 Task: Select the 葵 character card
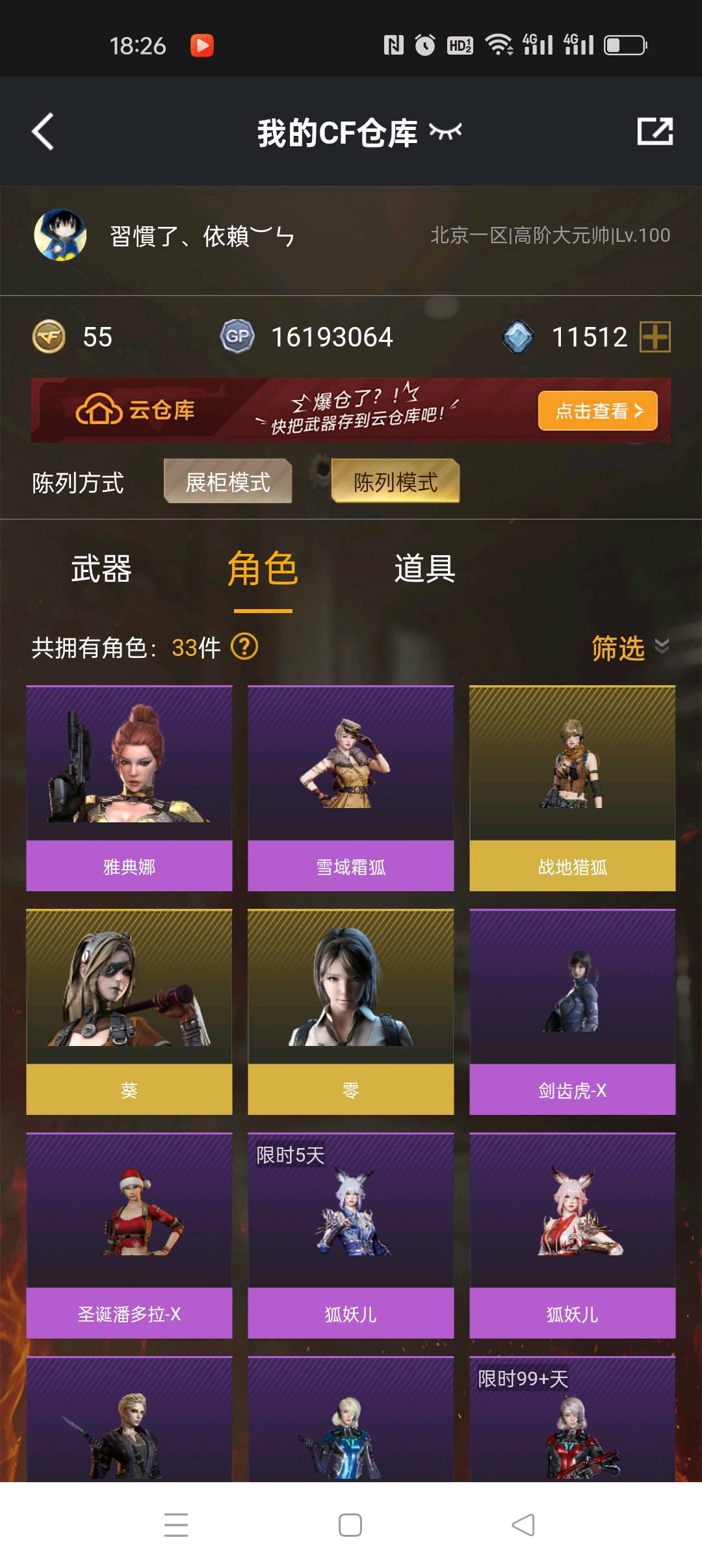[x=129, y=1012]
